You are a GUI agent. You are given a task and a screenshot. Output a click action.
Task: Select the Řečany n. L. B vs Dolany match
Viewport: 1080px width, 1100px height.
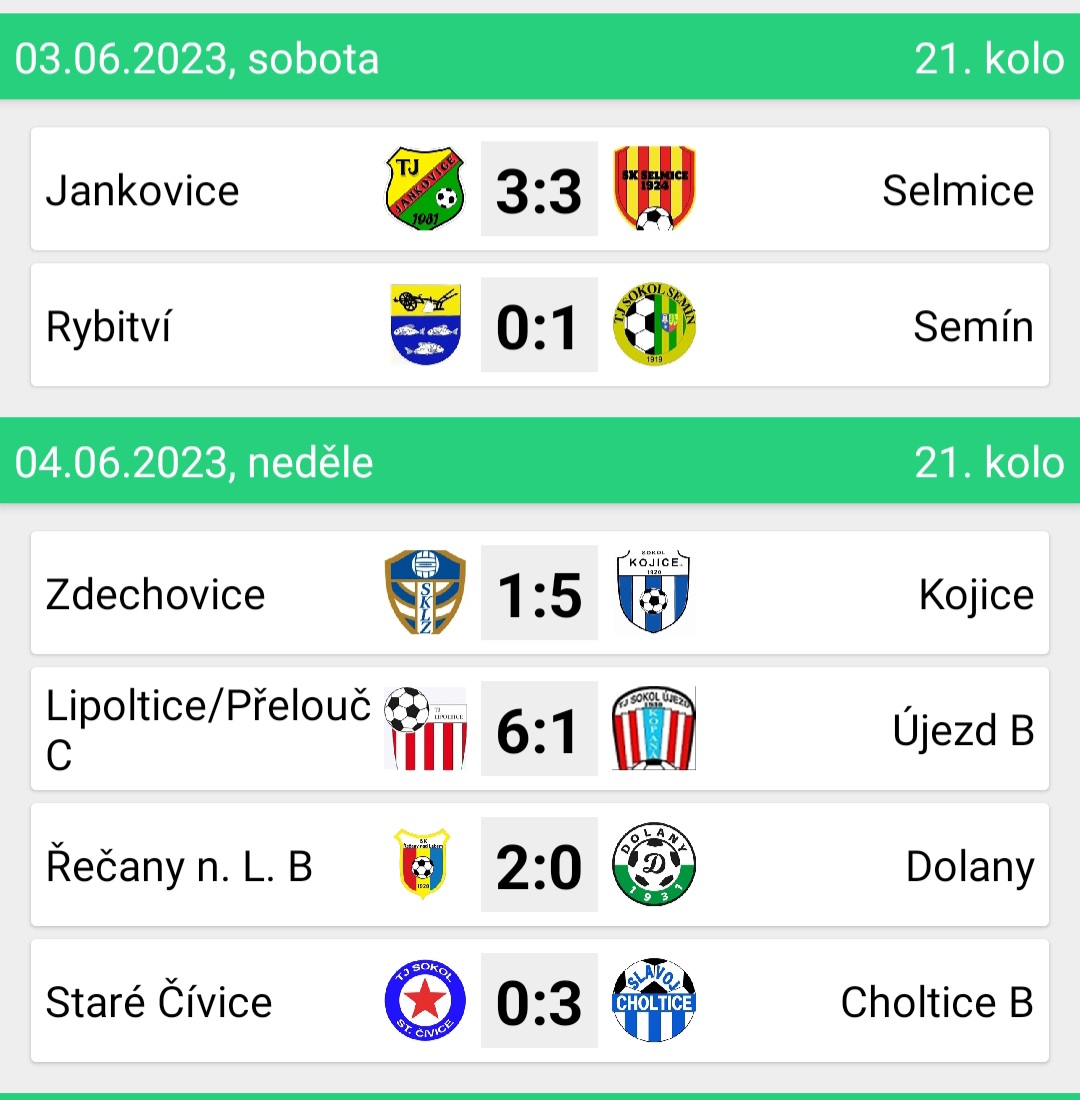pyautogui.click(x=540, y=866)
